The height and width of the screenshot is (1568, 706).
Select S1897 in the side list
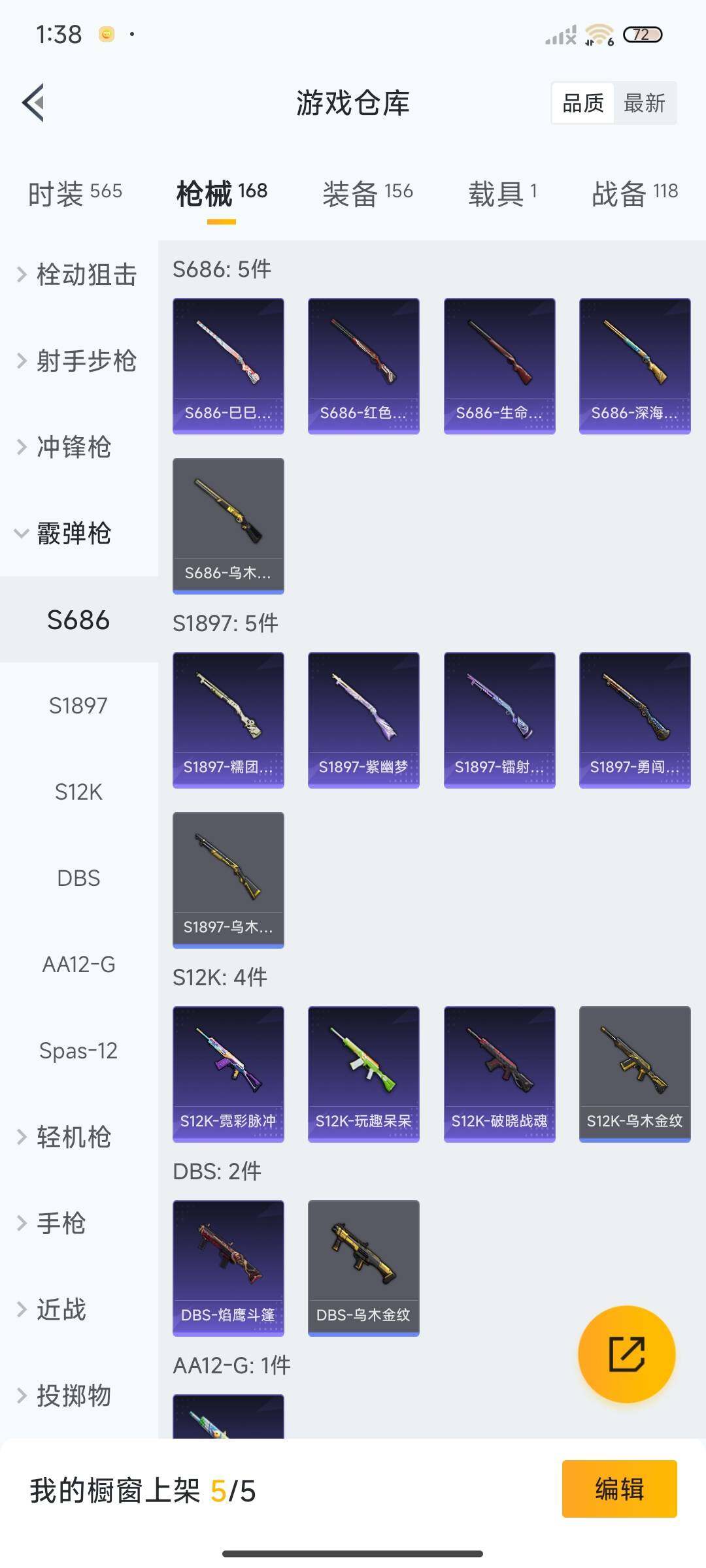click(x=78, y=706)
